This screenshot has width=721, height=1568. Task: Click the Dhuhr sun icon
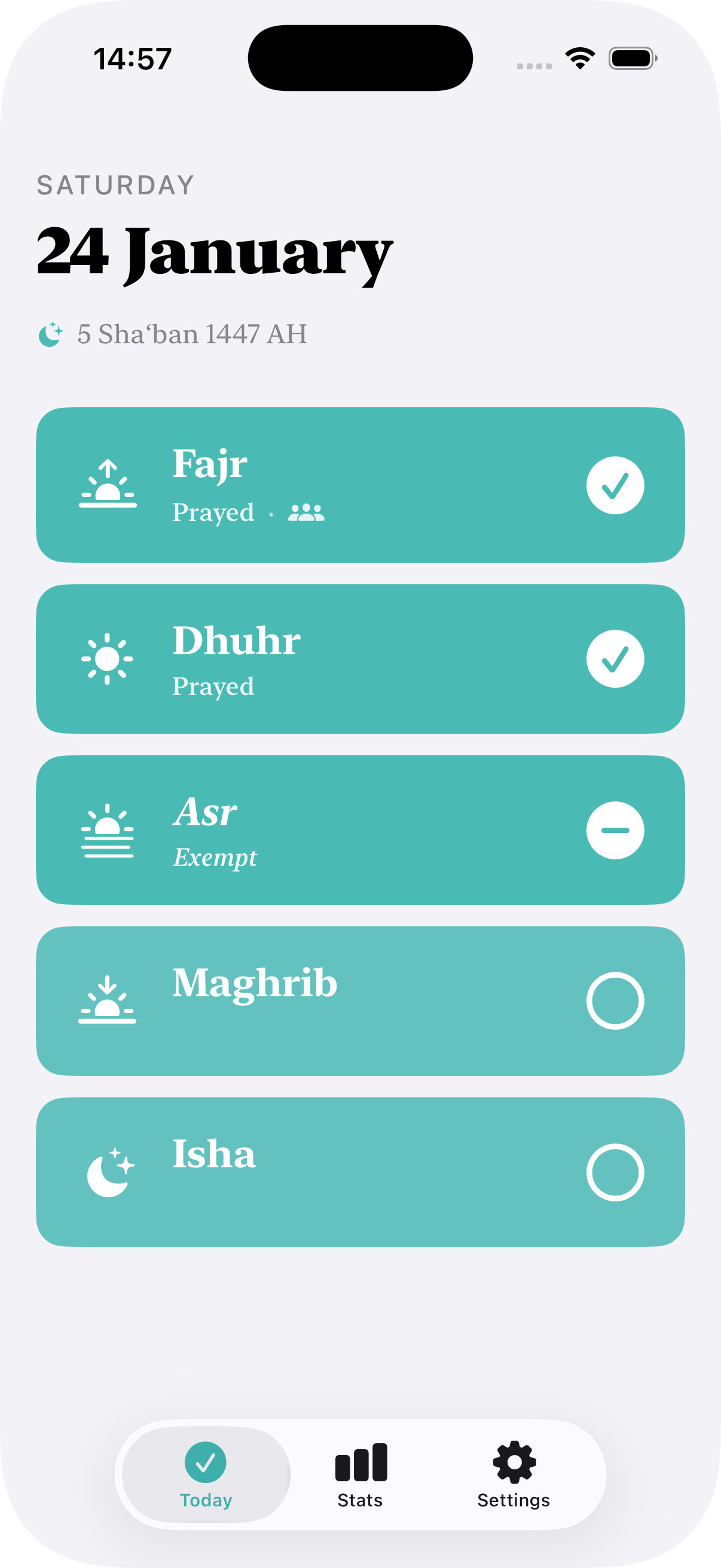click(108, 658)
